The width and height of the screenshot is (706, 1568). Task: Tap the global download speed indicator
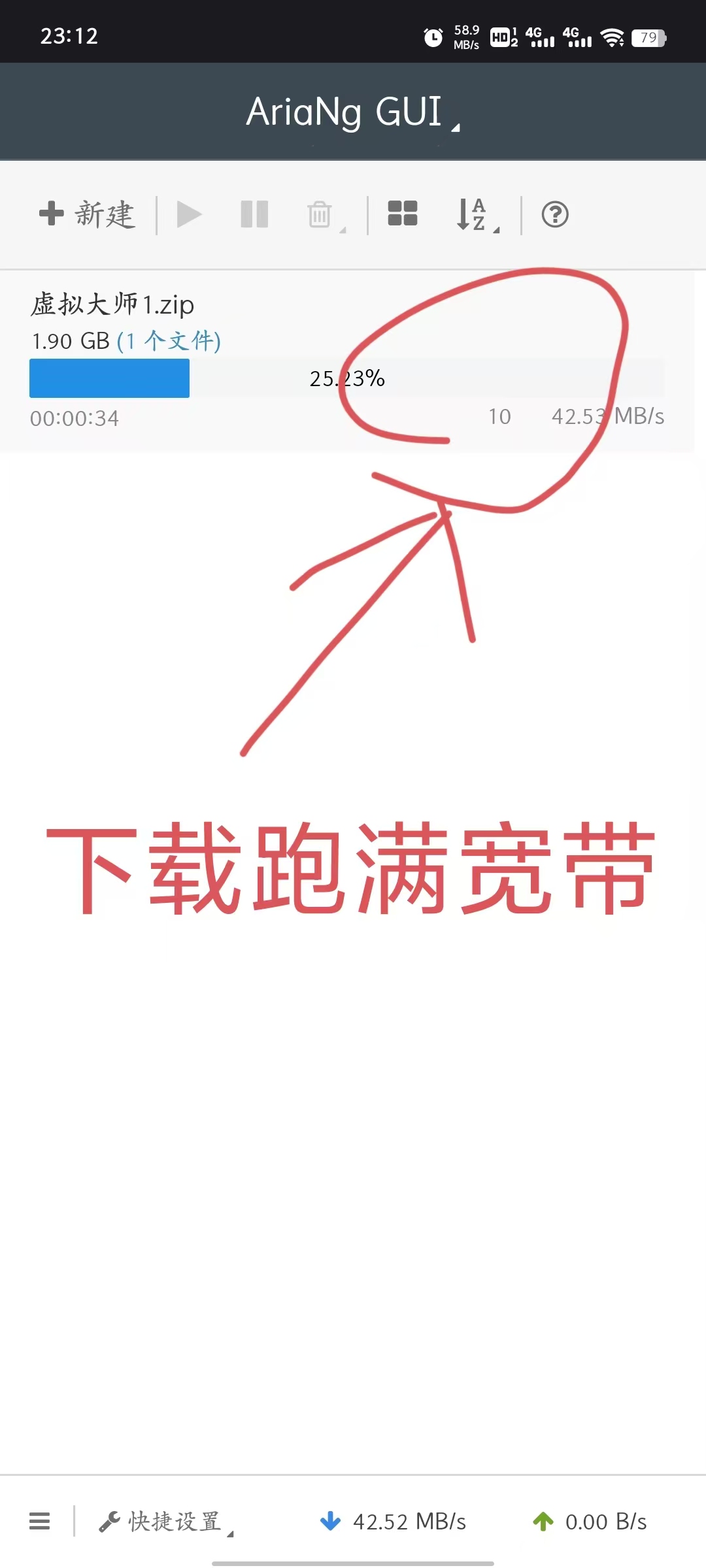tap(394, 1521)
